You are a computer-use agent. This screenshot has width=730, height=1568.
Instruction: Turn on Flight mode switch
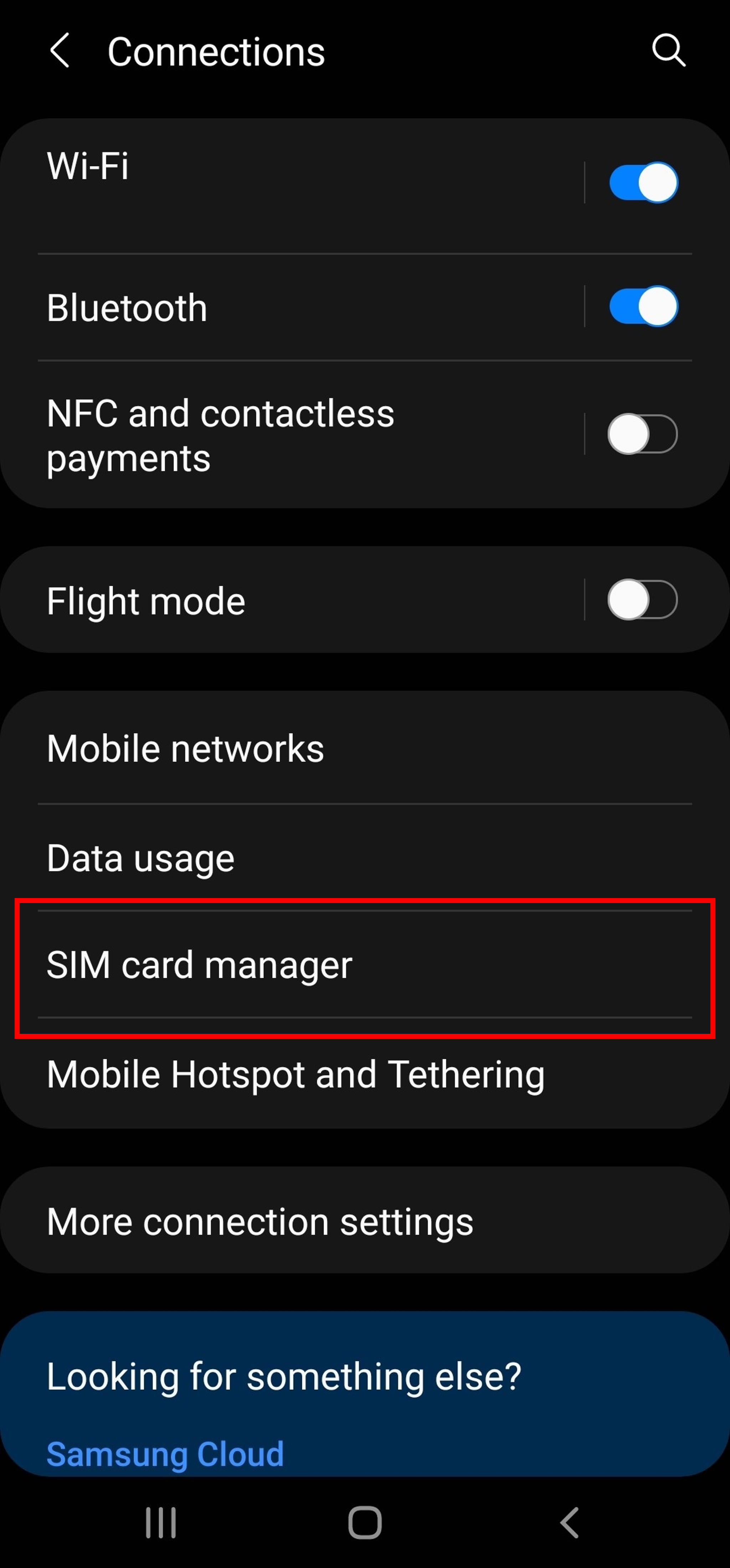pos(642,599)
